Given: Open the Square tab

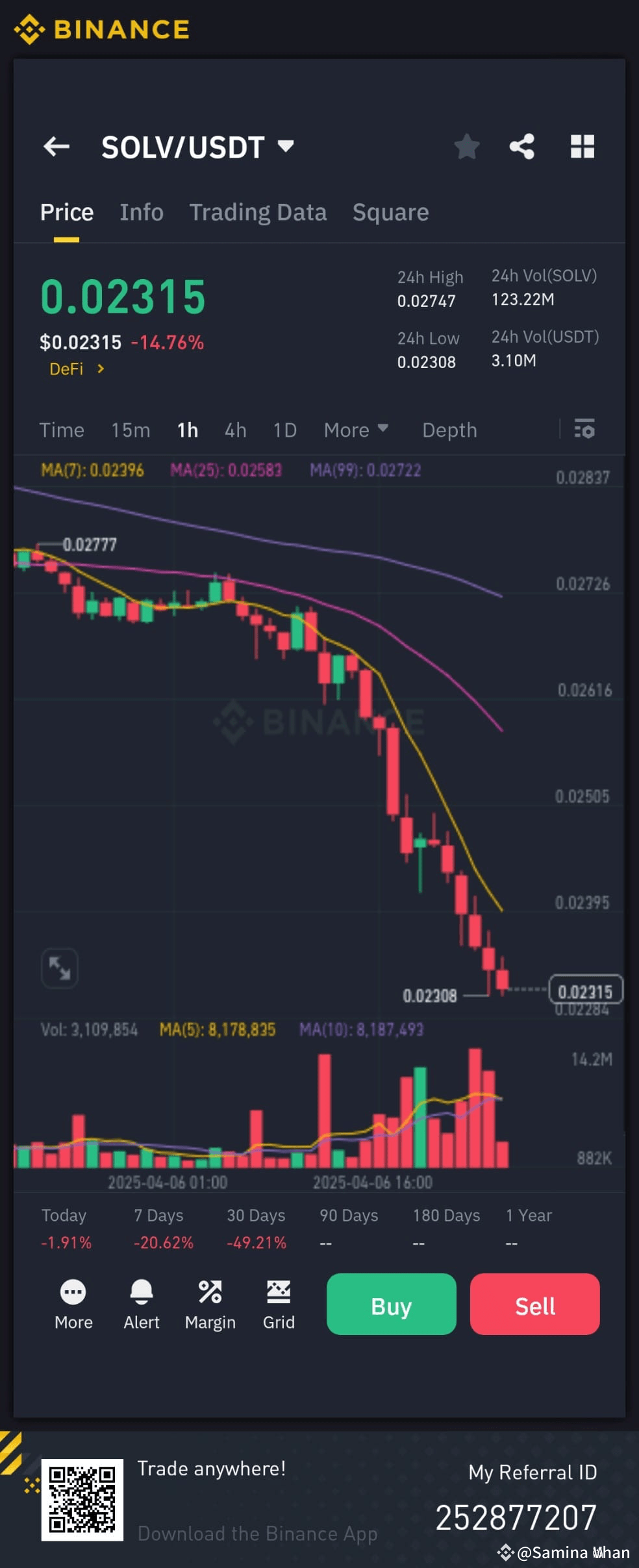Looking at the screenshot, I should [x=390, y=212].
